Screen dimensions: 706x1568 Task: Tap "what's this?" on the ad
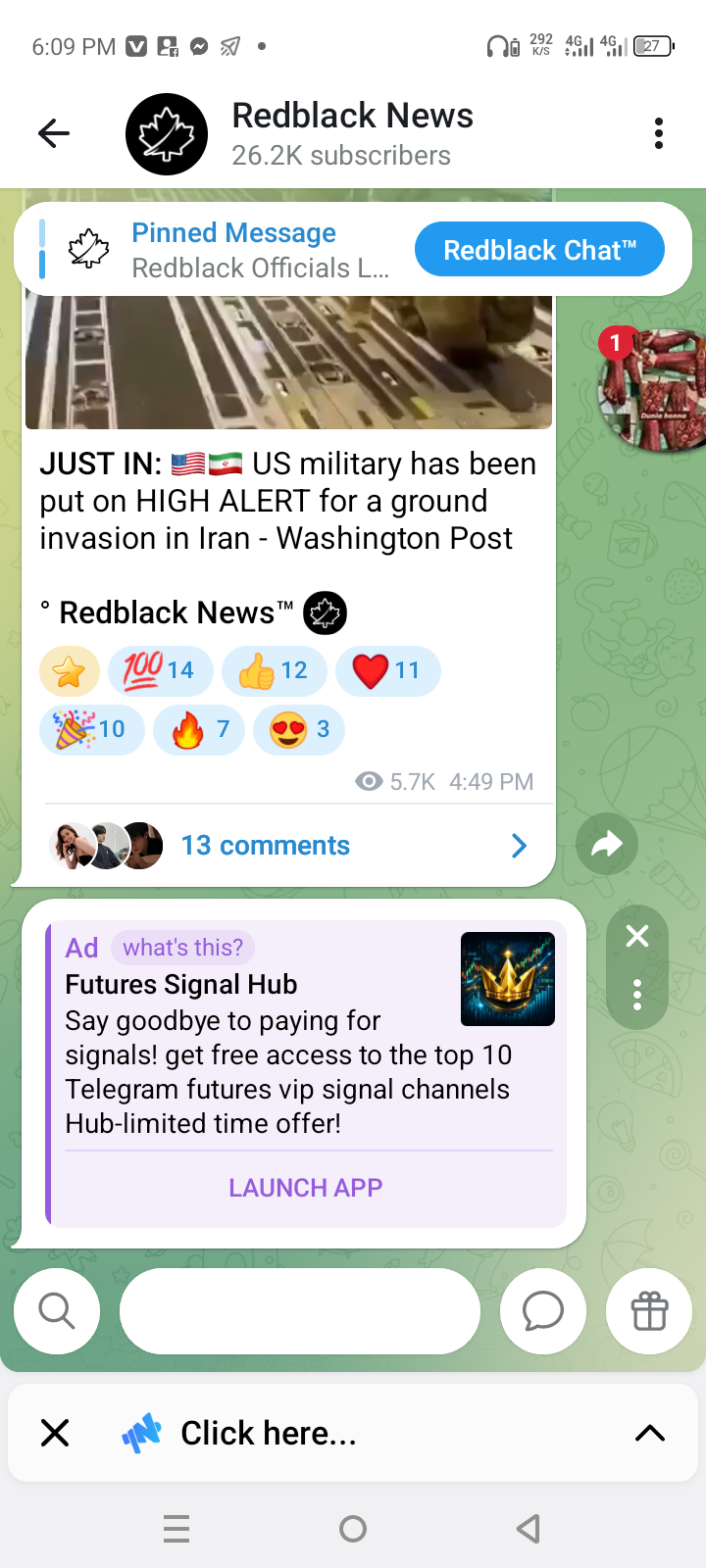tap(182, 948)
